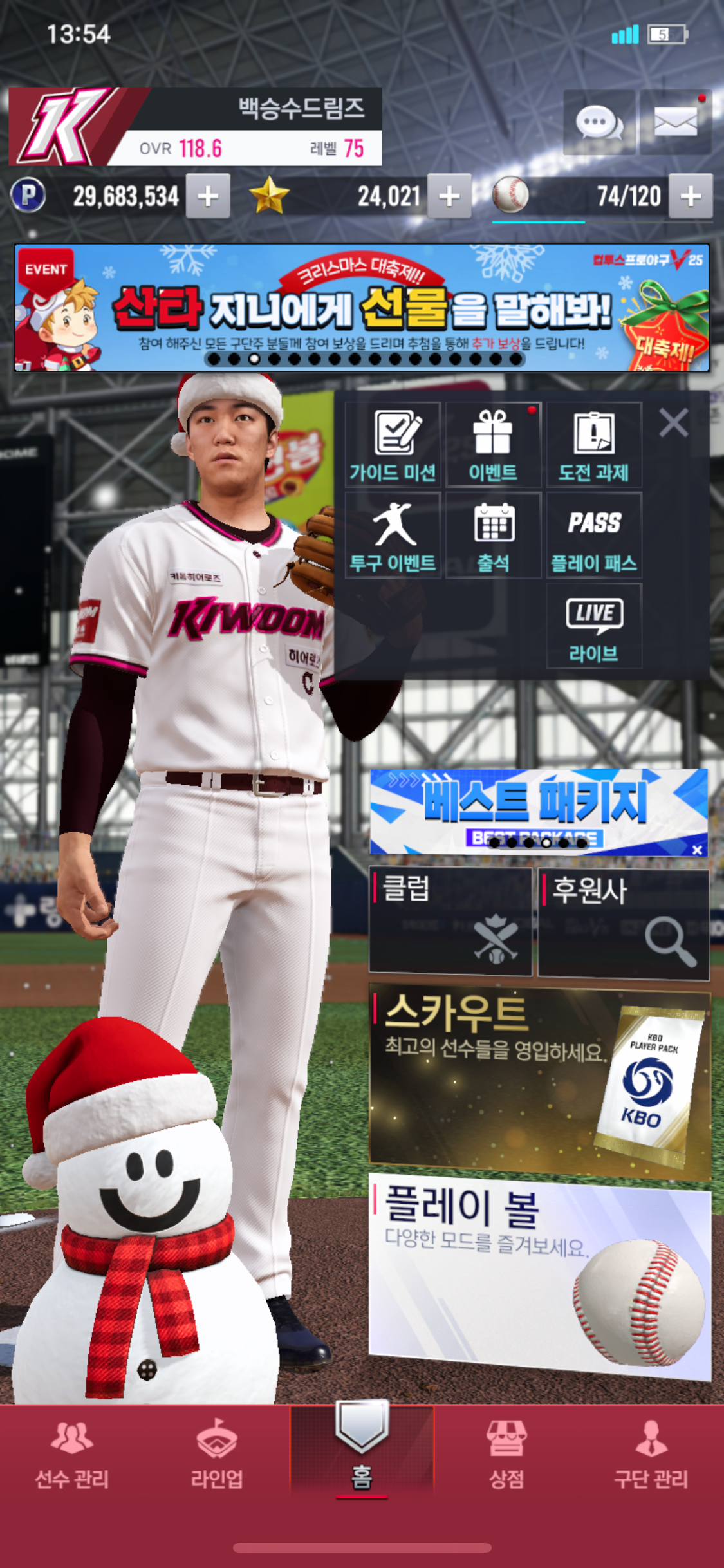
Task: Refill baseballs with the plus button
Action: tap(691, 196)
